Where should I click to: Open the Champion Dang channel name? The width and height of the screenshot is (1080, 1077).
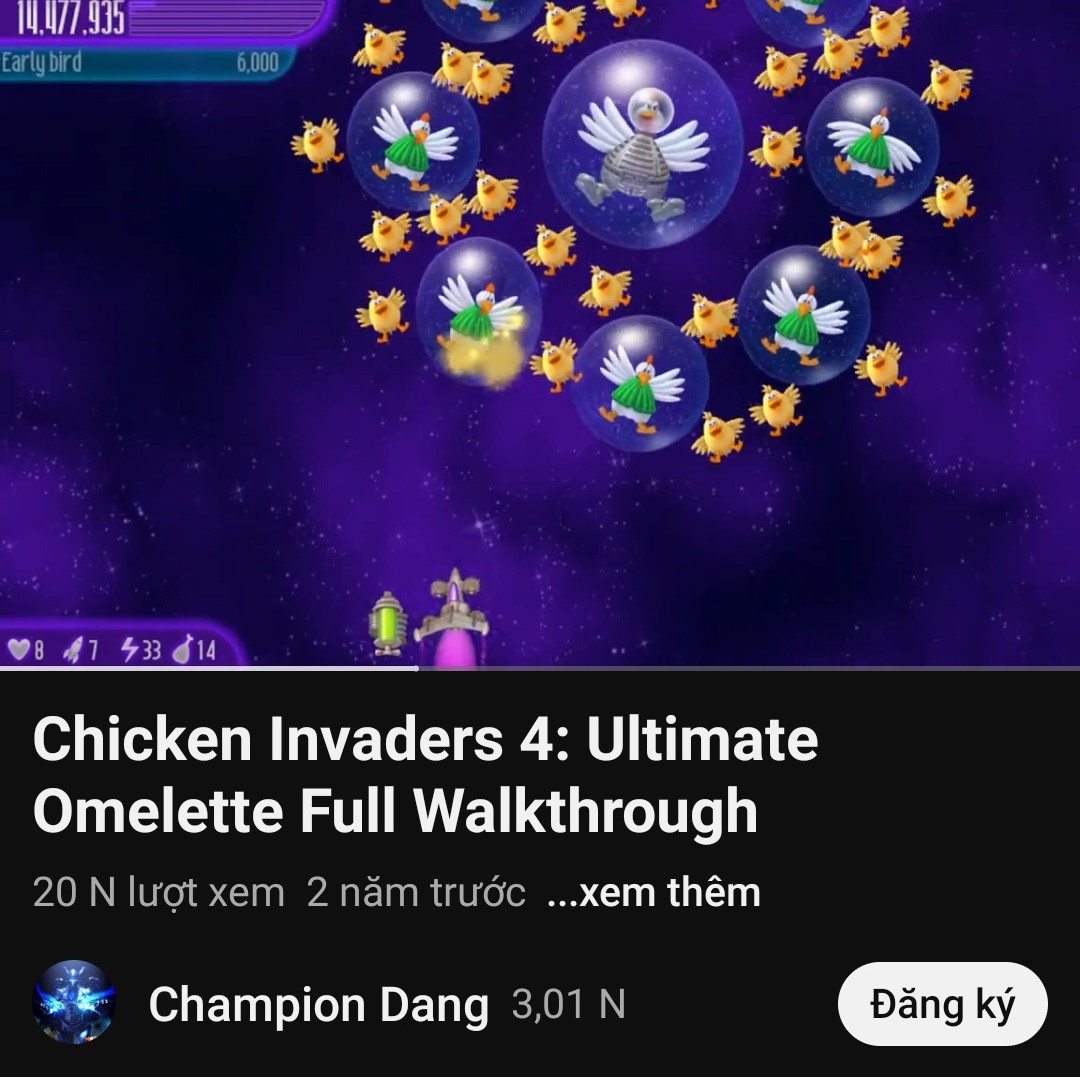click(x=319, y=1005)
